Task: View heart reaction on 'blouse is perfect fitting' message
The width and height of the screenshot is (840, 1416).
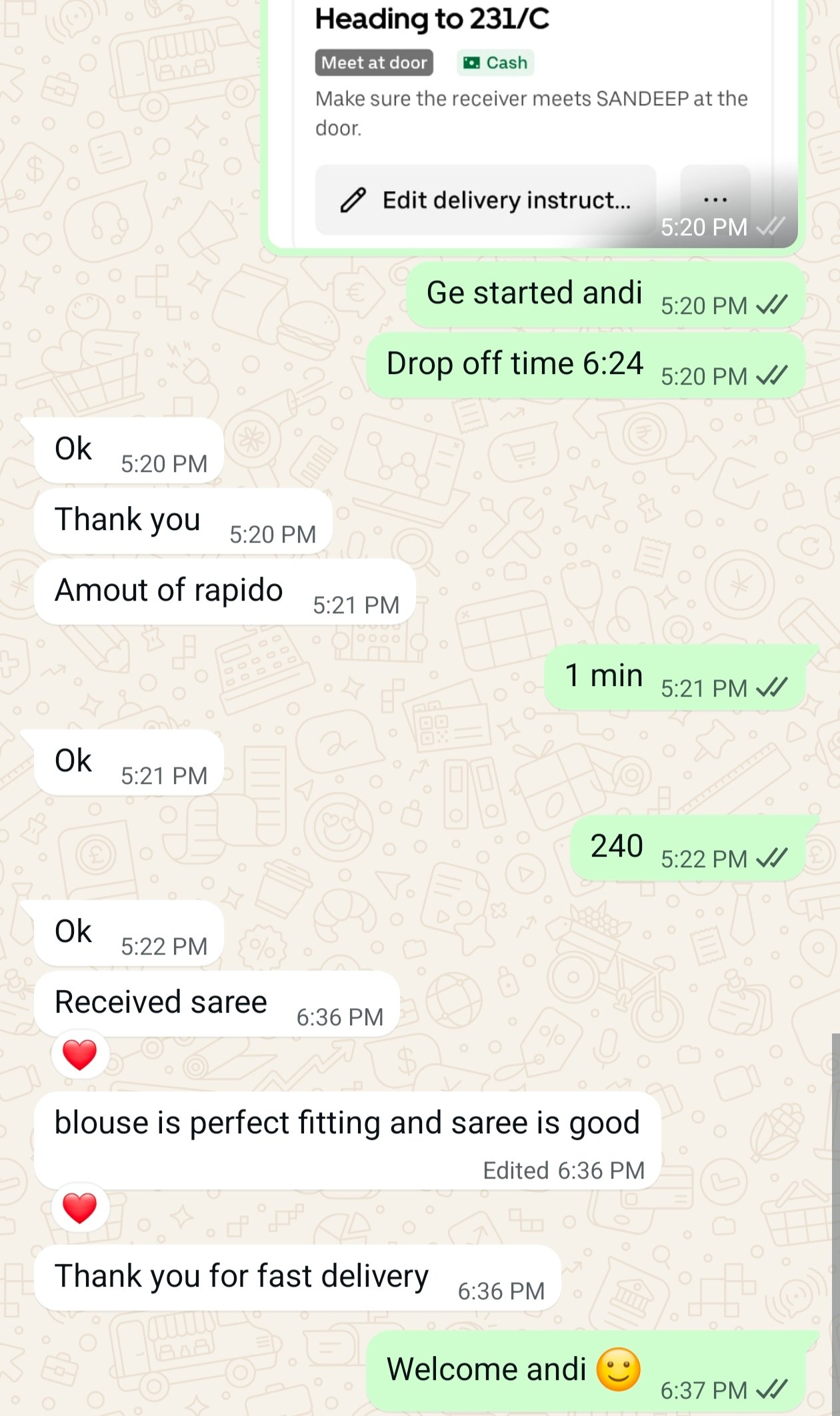Action: click(x=80, y=1208)
